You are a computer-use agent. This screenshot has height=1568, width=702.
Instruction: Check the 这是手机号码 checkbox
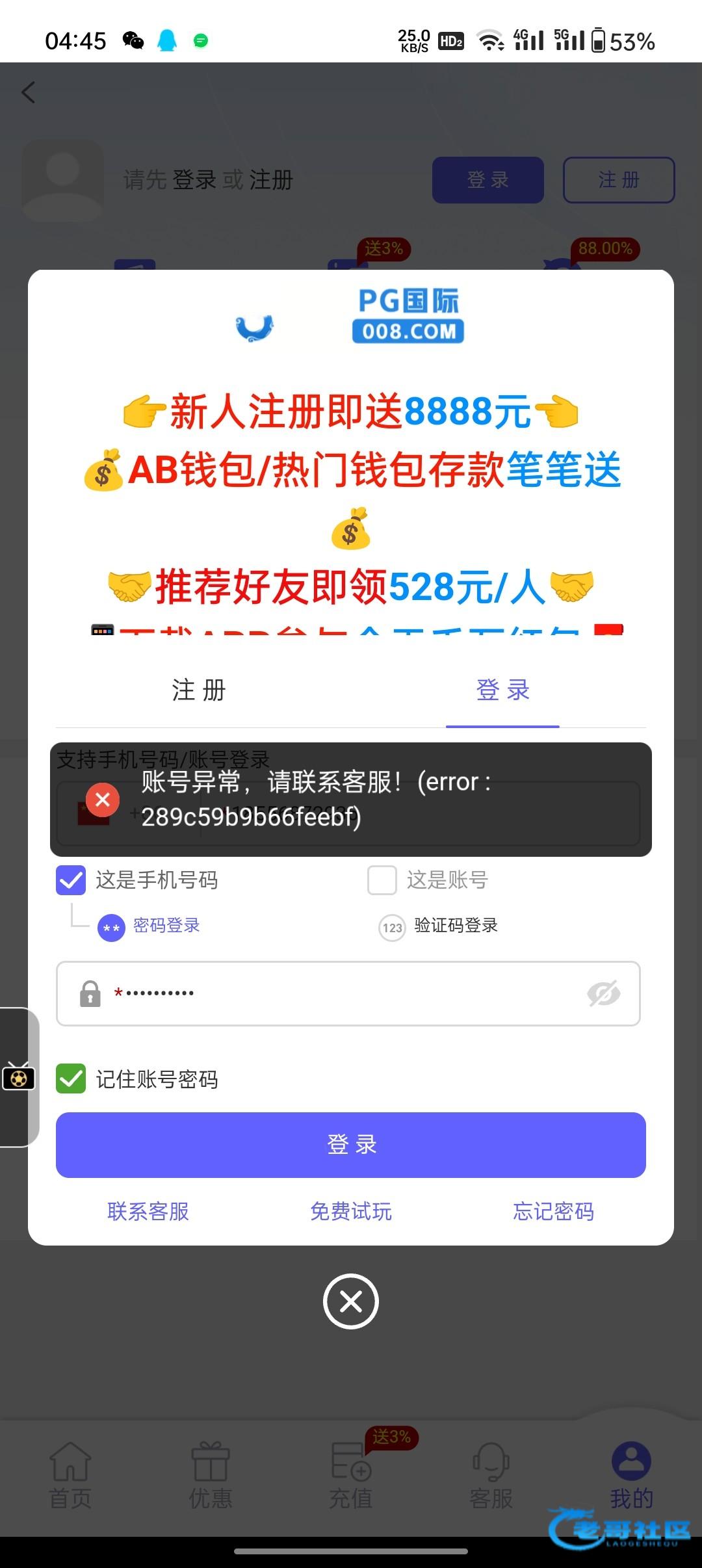click(71, 880)
